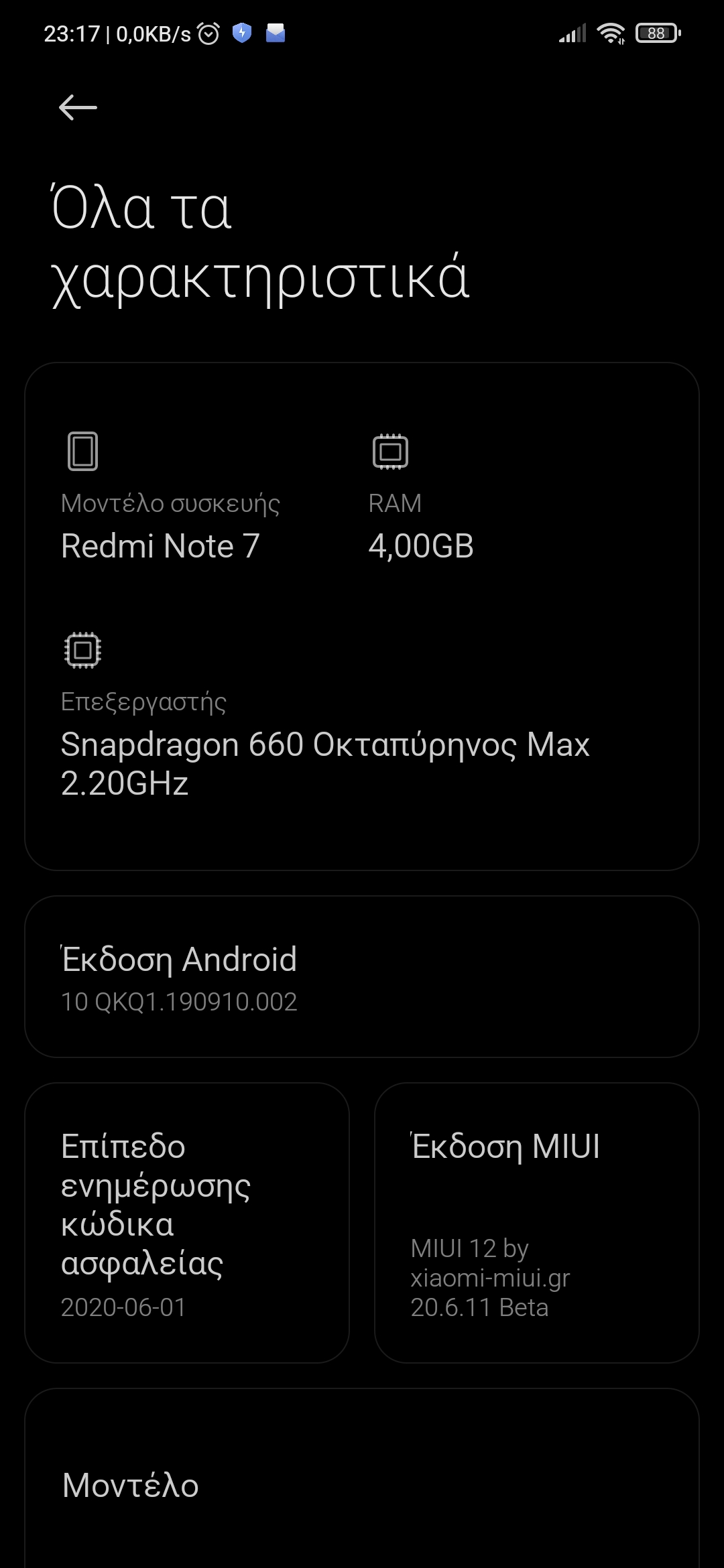The height and width of the screenshot is (1568, 724).
Task: Tap the Έκδοση MIUI card
Action: (536, 1224)
